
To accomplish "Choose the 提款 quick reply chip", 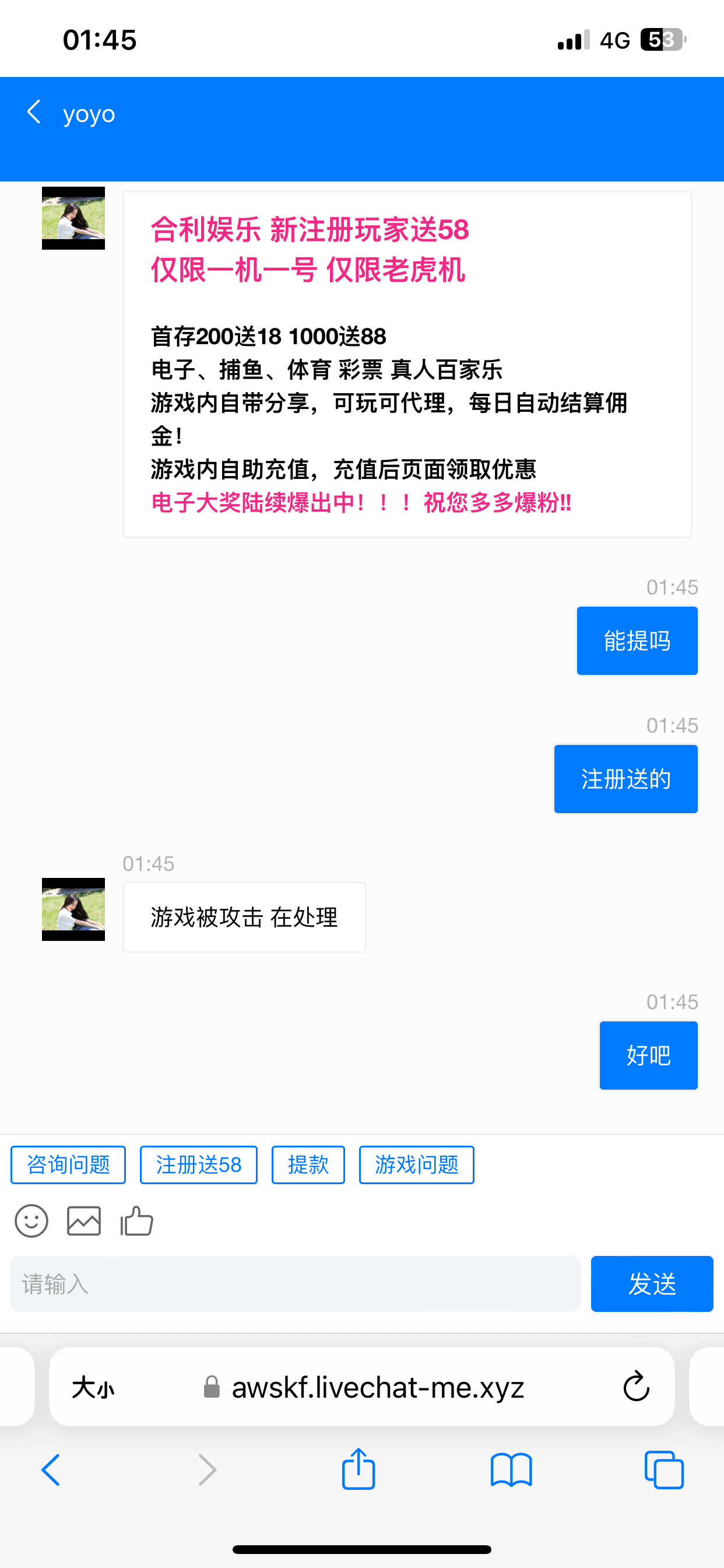I will click(308, 1164).
